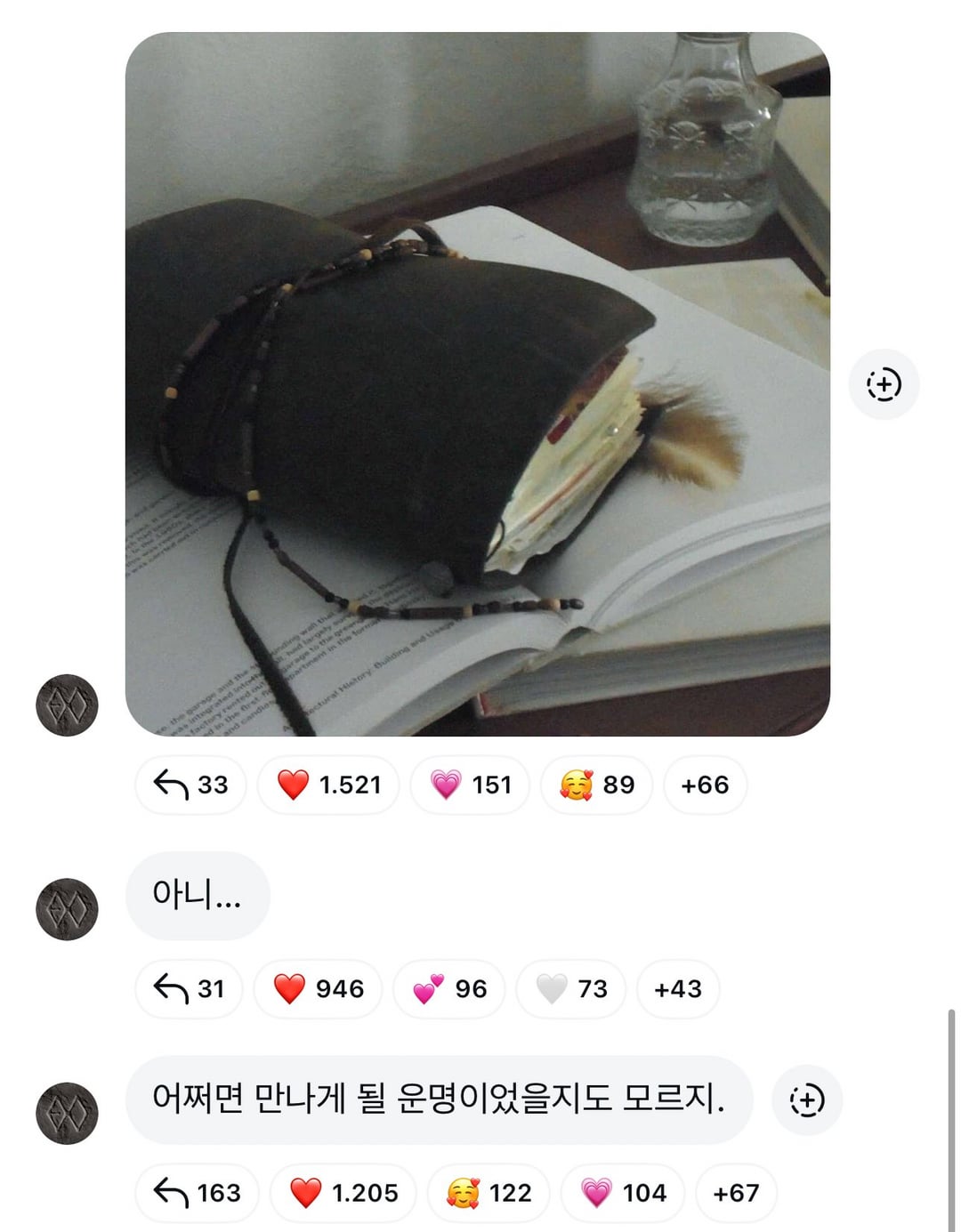This screenshot has width=961, height=1232.
Task: Expand the +67 more reactions
Action: (x=736, y=1192)
